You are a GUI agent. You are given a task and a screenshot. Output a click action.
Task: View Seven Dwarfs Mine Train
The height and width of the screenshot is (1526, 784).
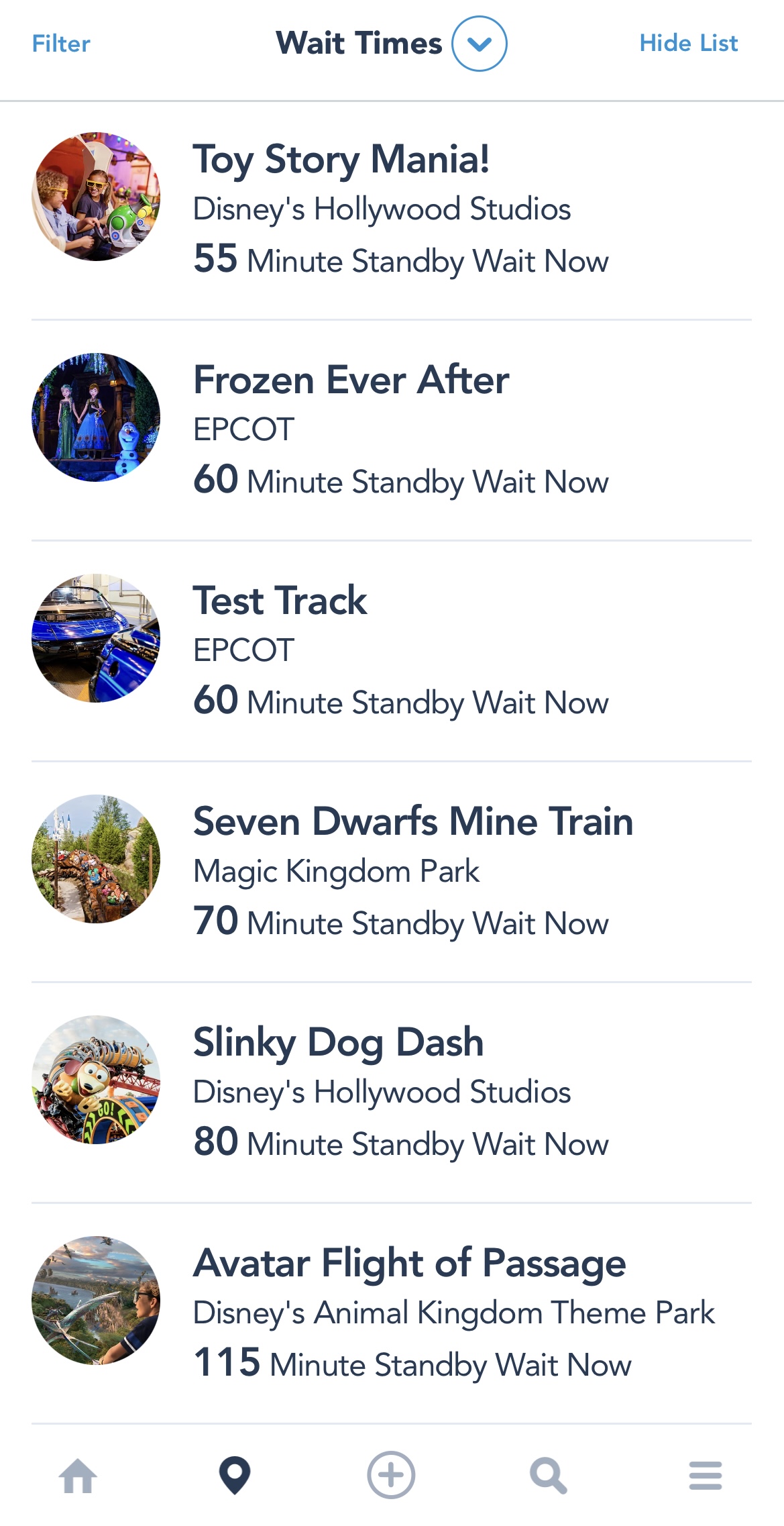(392, 872)
